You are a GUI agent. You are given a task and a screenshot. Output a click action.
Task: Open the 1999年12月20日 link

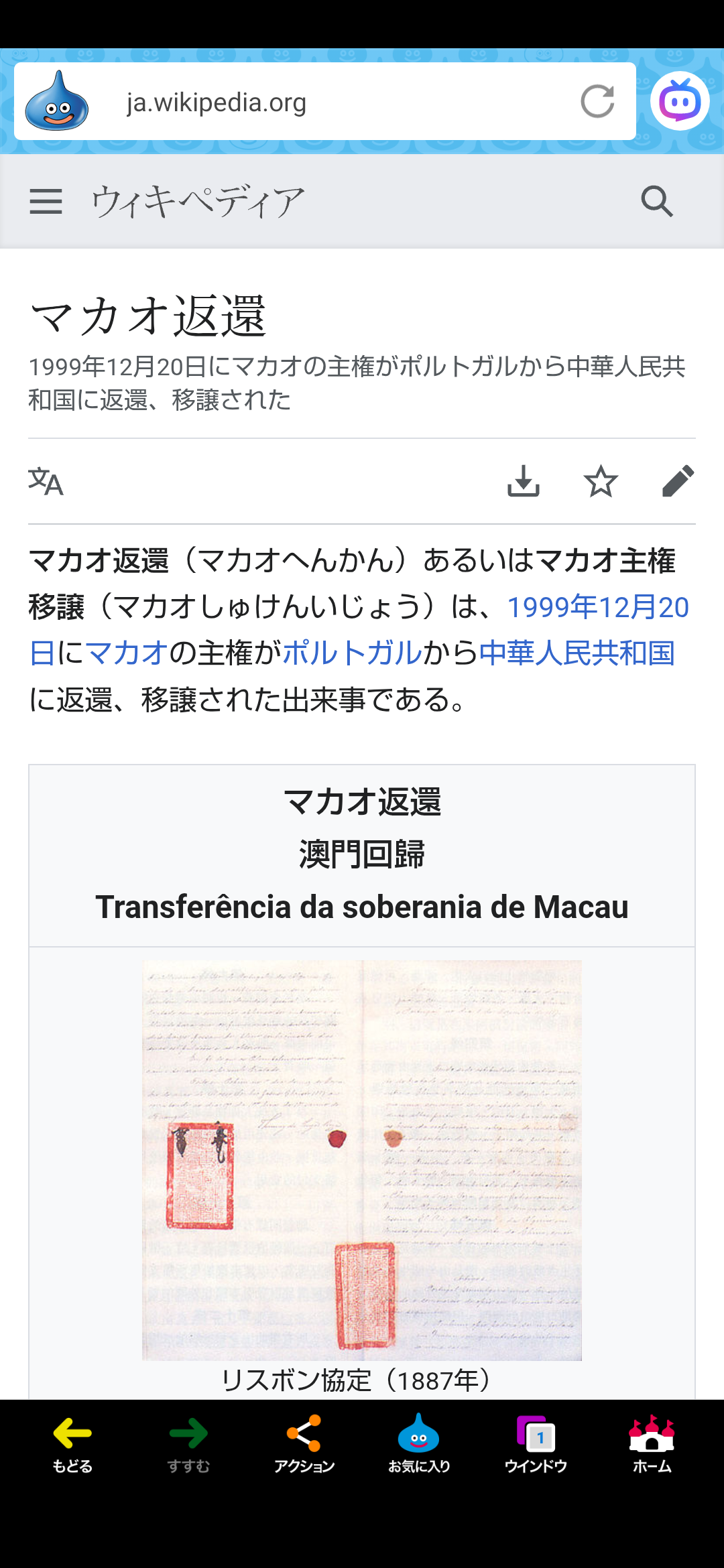(x=597, y=607)
